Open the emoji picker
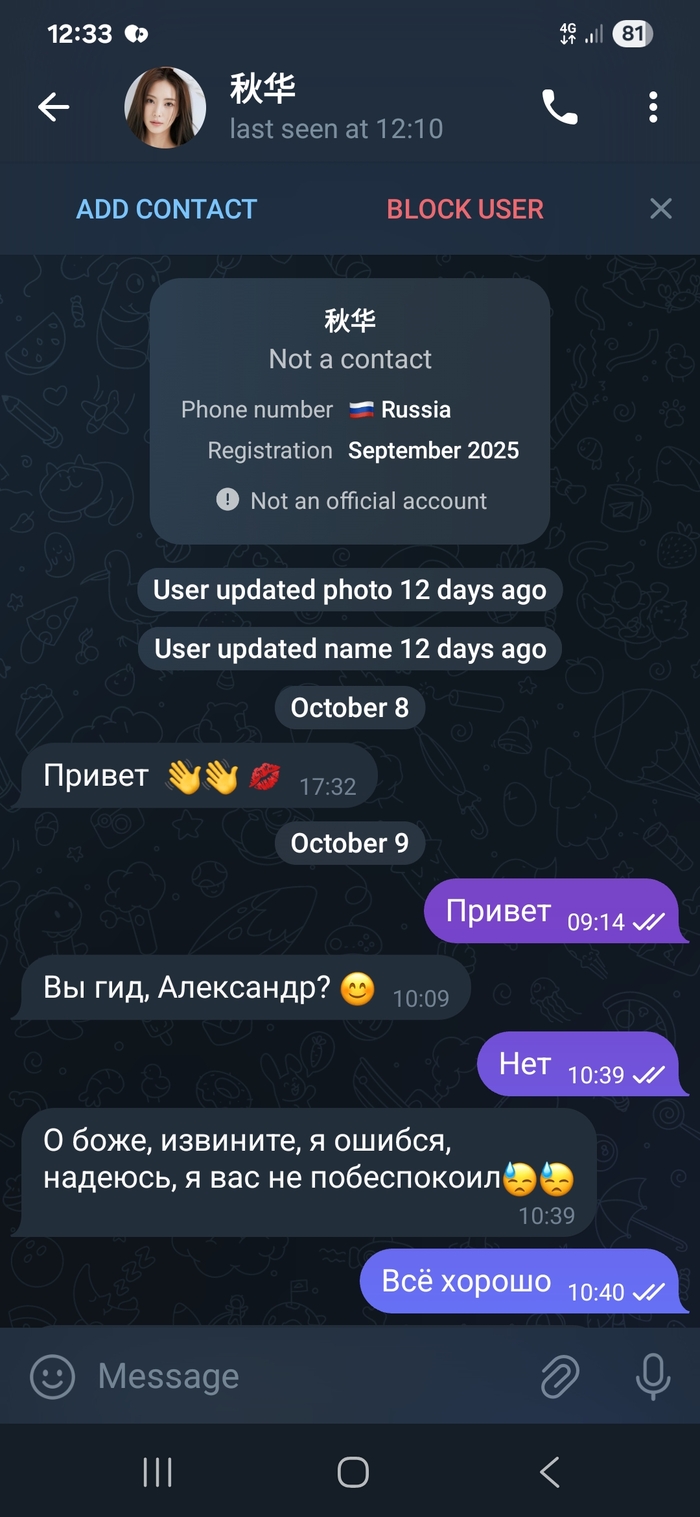The height and width of the screenshot is (1517, 700). click(x=53, y=1376)
